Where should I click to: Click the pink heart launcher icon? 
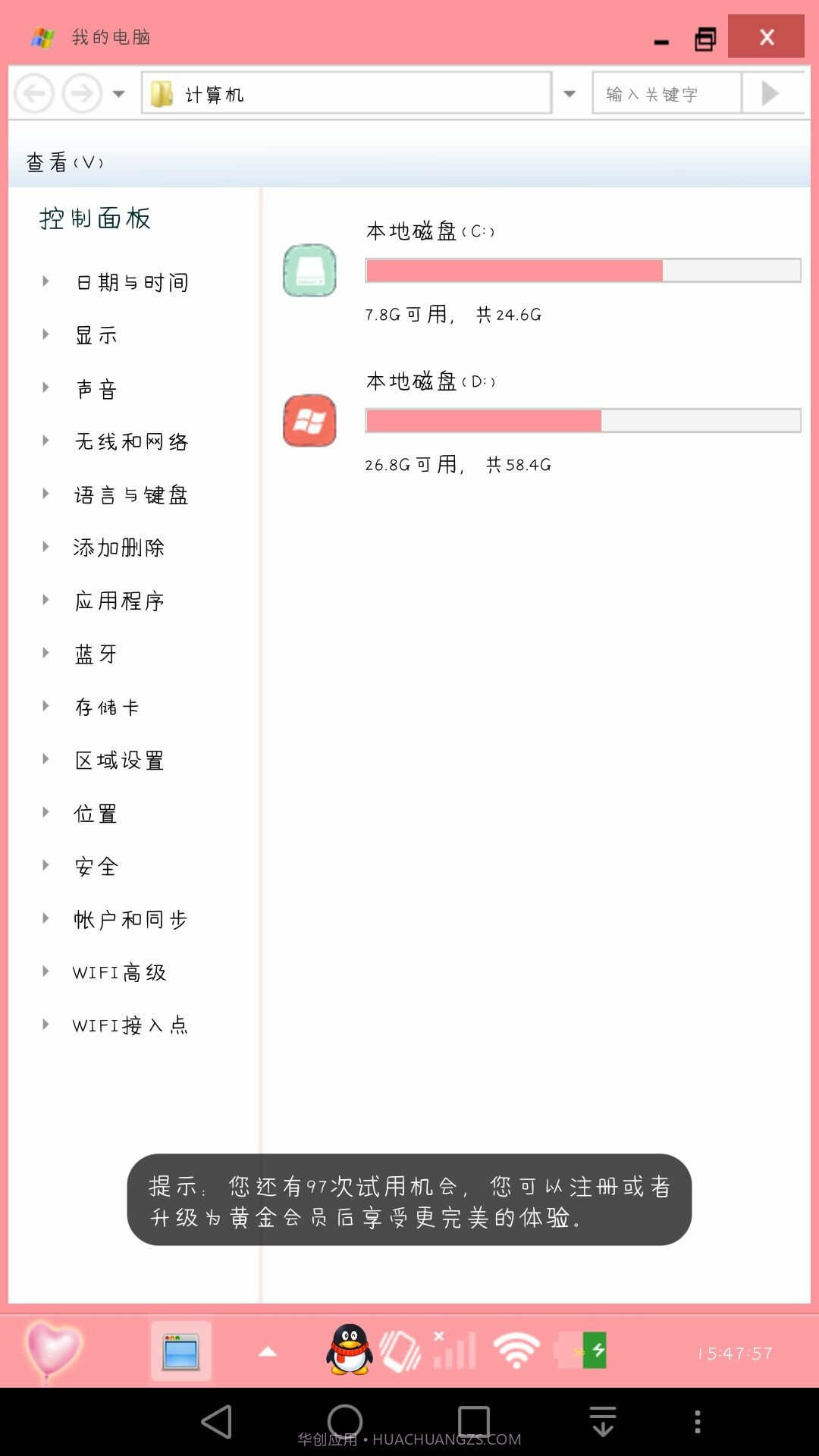click(x=55, y=1351)
